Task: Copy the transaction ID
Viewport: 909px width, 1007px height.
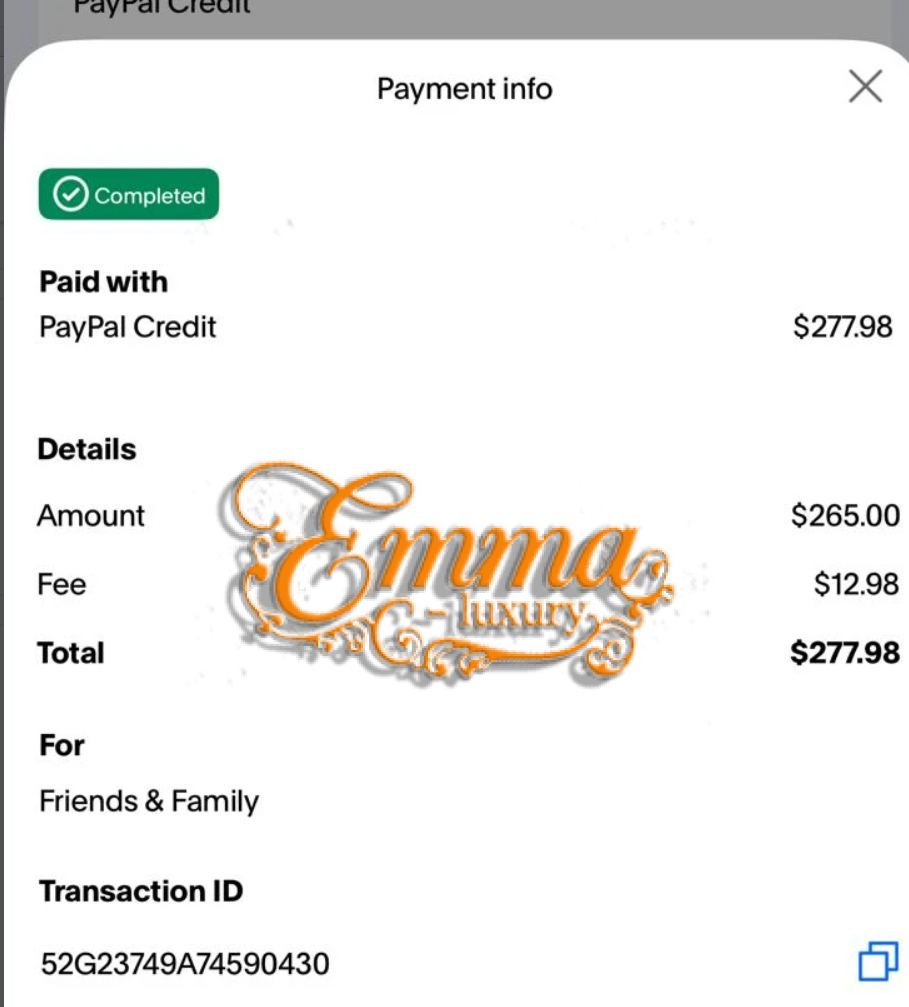Action: pyautogui.click(x=878, y=961)
